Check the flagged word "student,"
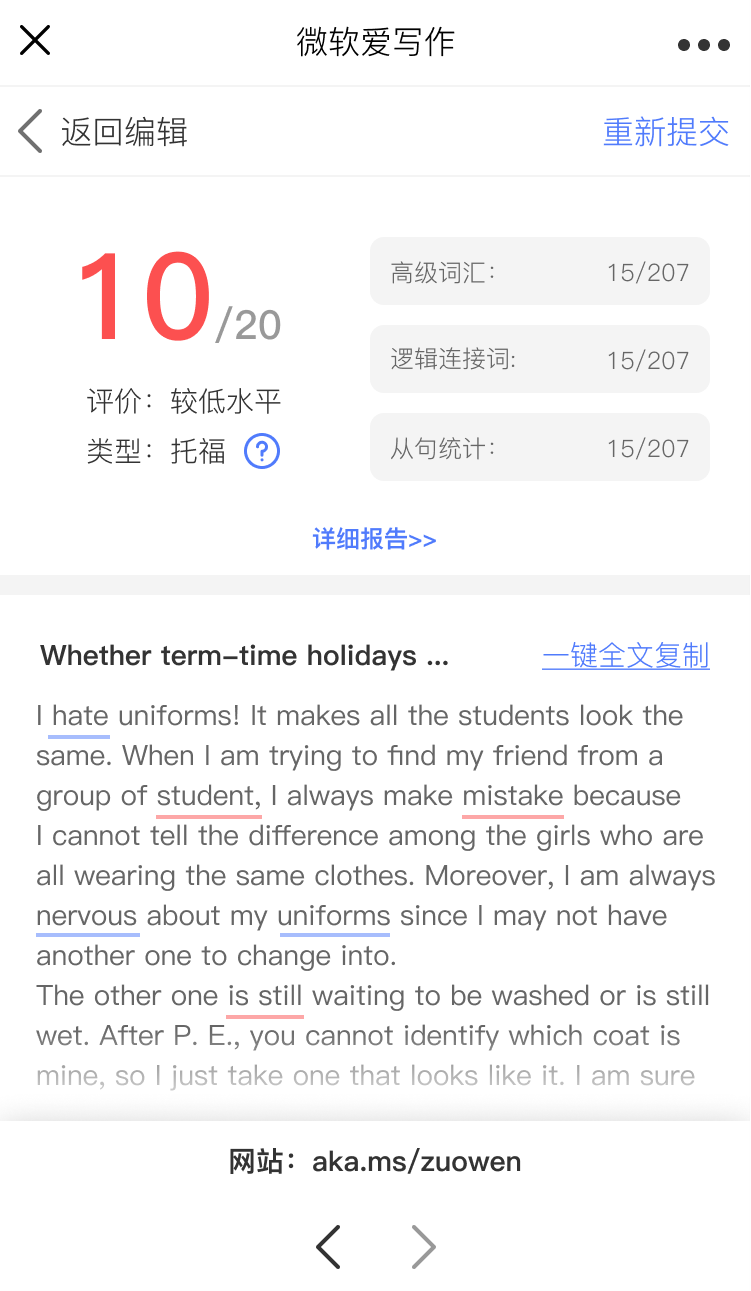751x1291 pixels. [x=208, y=796]
